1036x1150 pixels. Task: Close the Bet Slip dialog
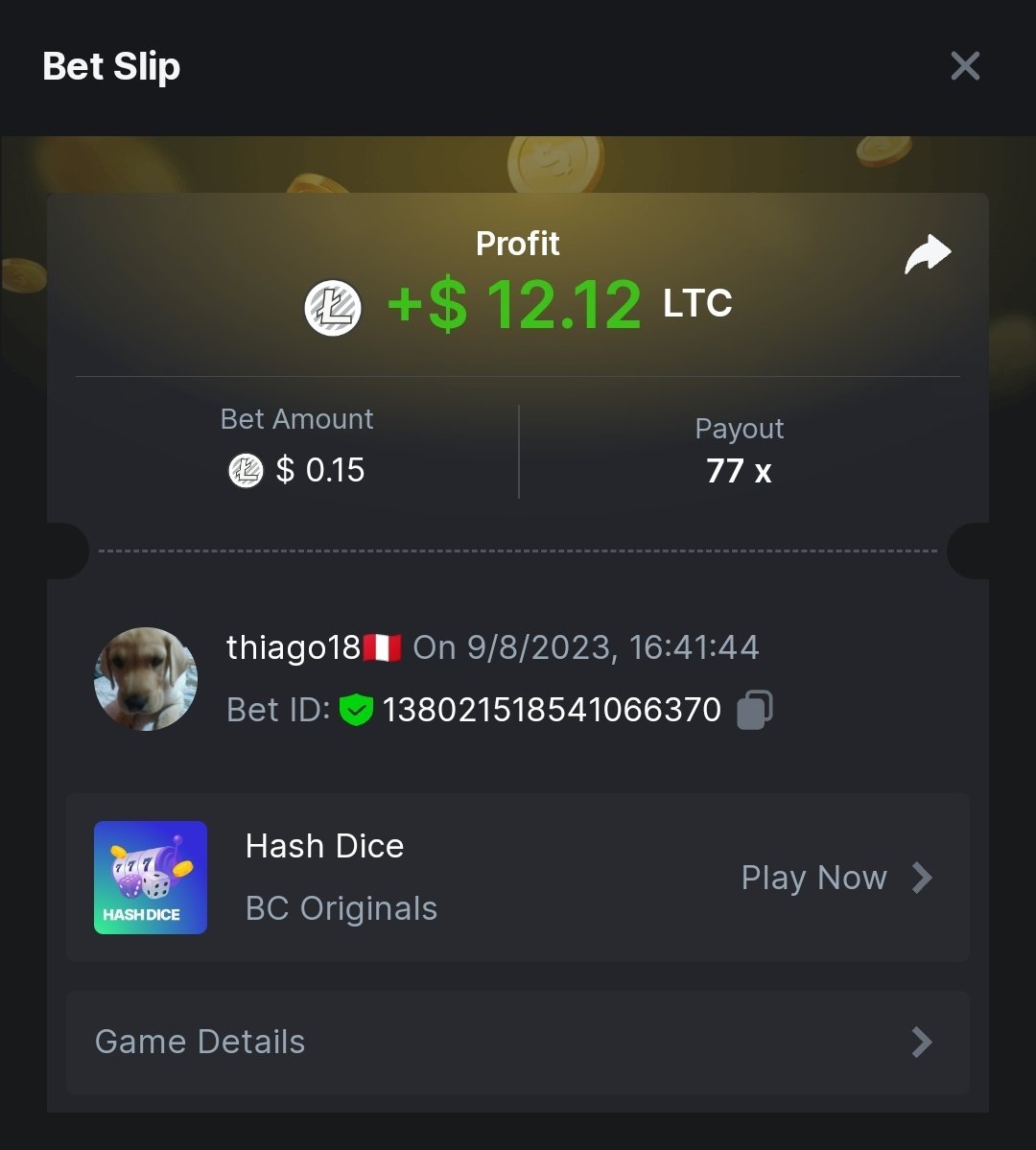point(964,66)
